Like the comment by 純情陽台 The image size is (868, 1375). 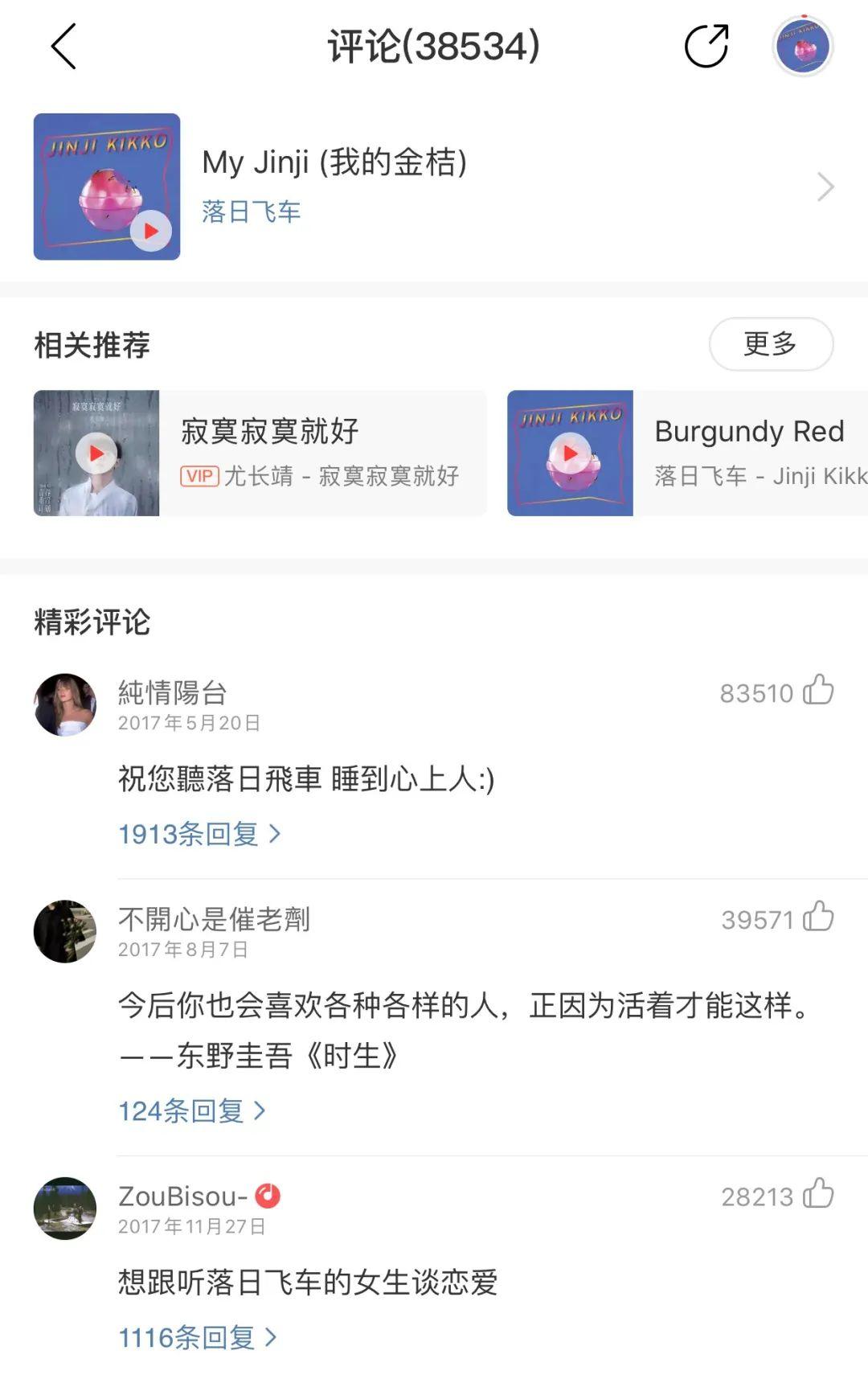click(818, 691)
